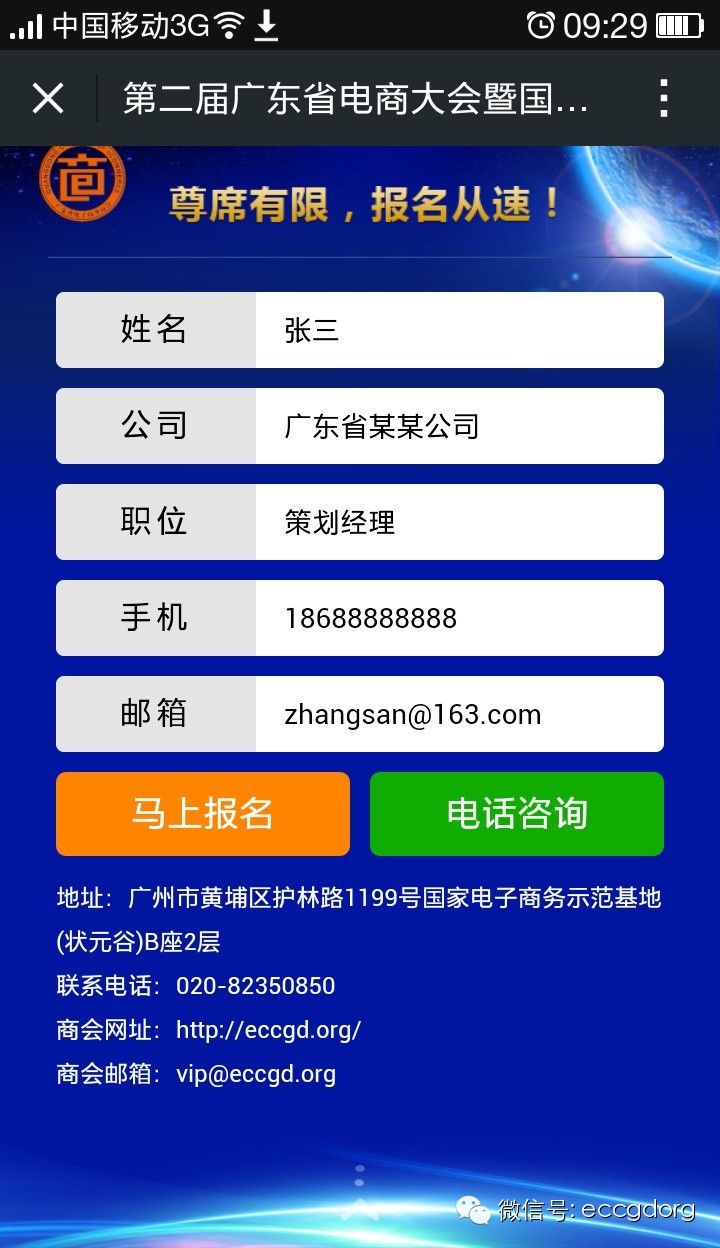Tap the up arrow at page bottom

point(360,1208)
